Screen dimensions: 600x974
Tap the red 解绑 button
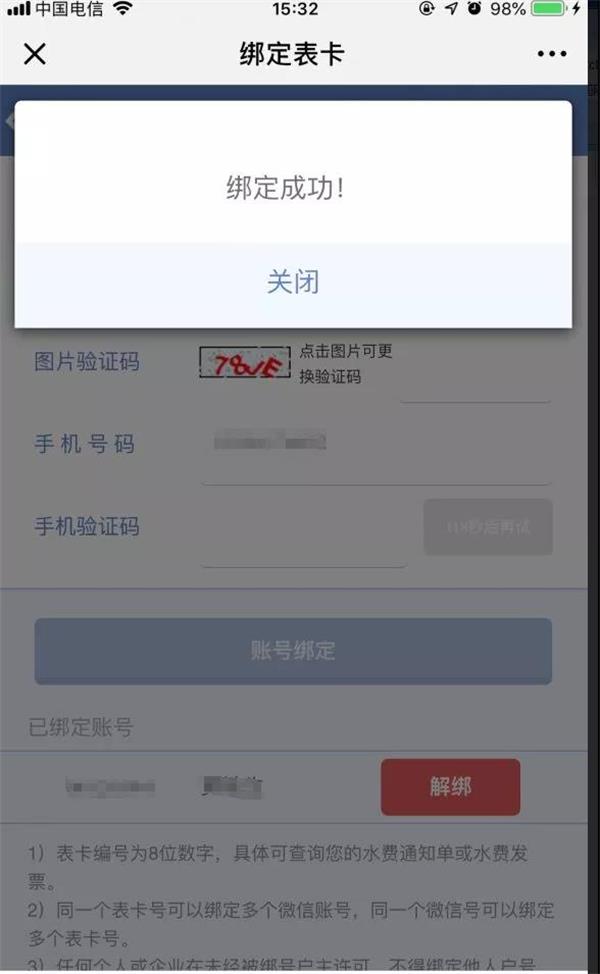[x=450, y=786]
